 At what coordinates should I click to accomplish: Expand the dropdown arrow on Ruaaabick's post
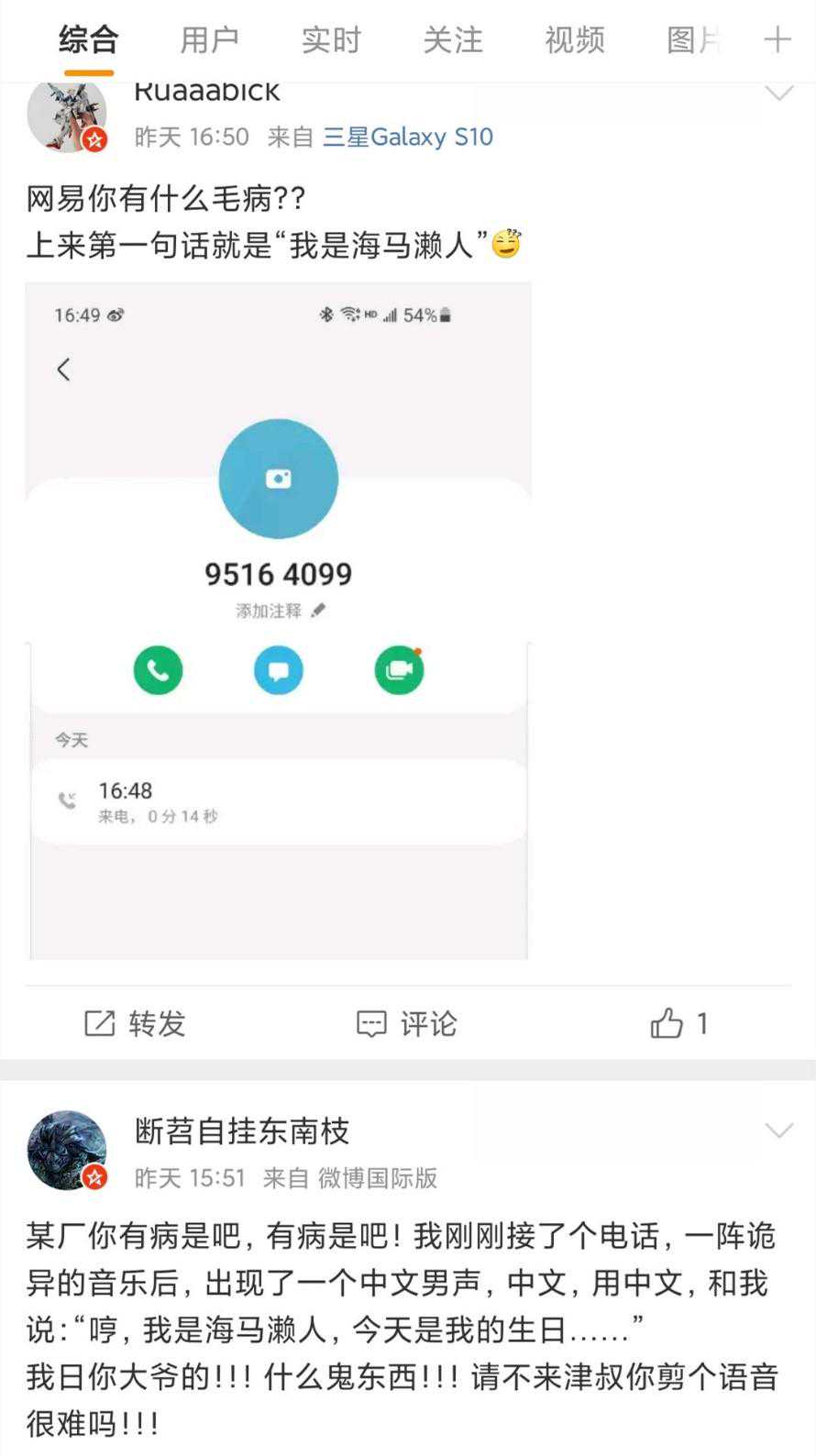tap(779, 94)
